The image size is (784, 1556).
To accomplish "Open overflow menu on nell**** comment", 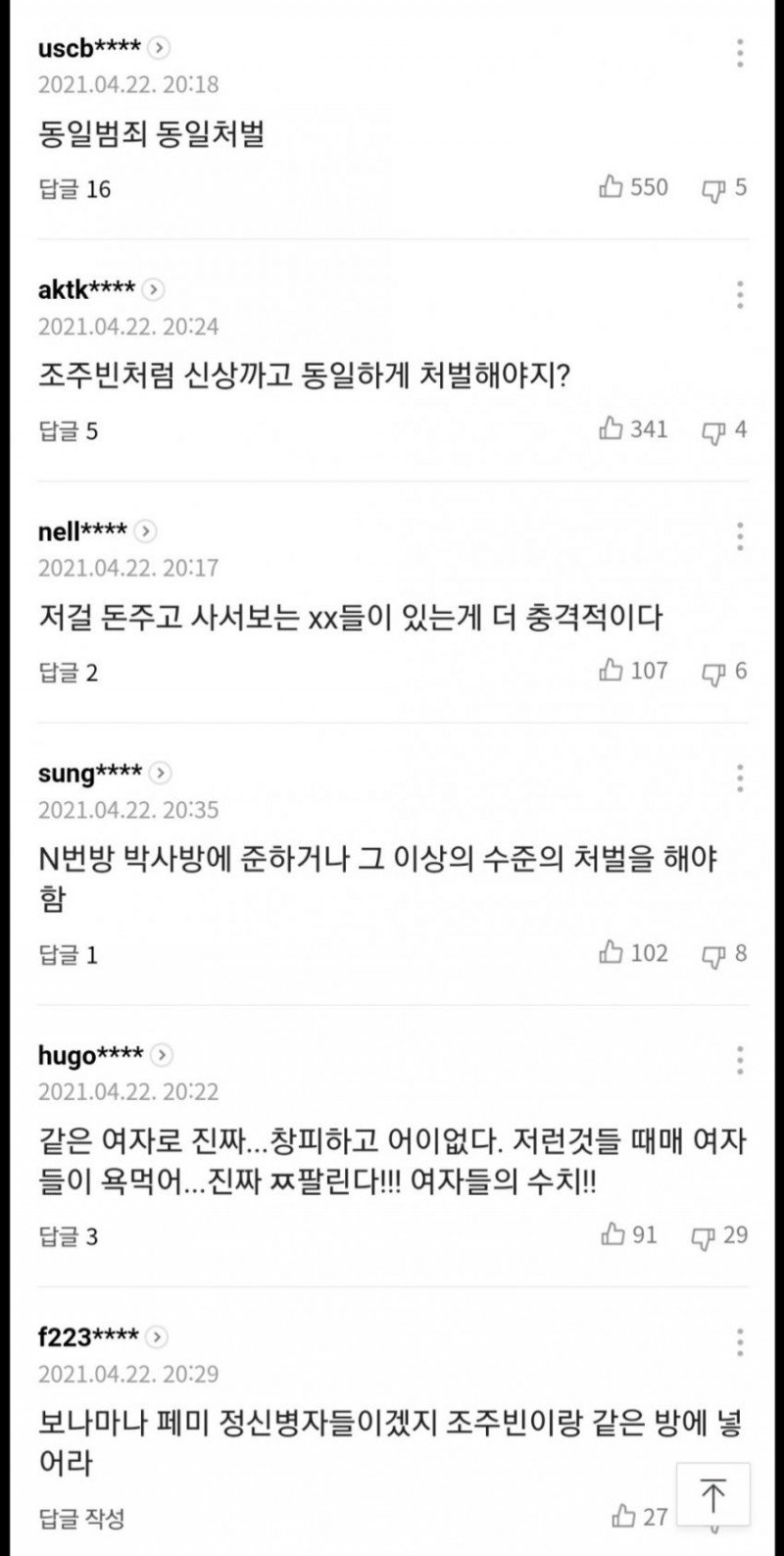I will coord(740,536).
